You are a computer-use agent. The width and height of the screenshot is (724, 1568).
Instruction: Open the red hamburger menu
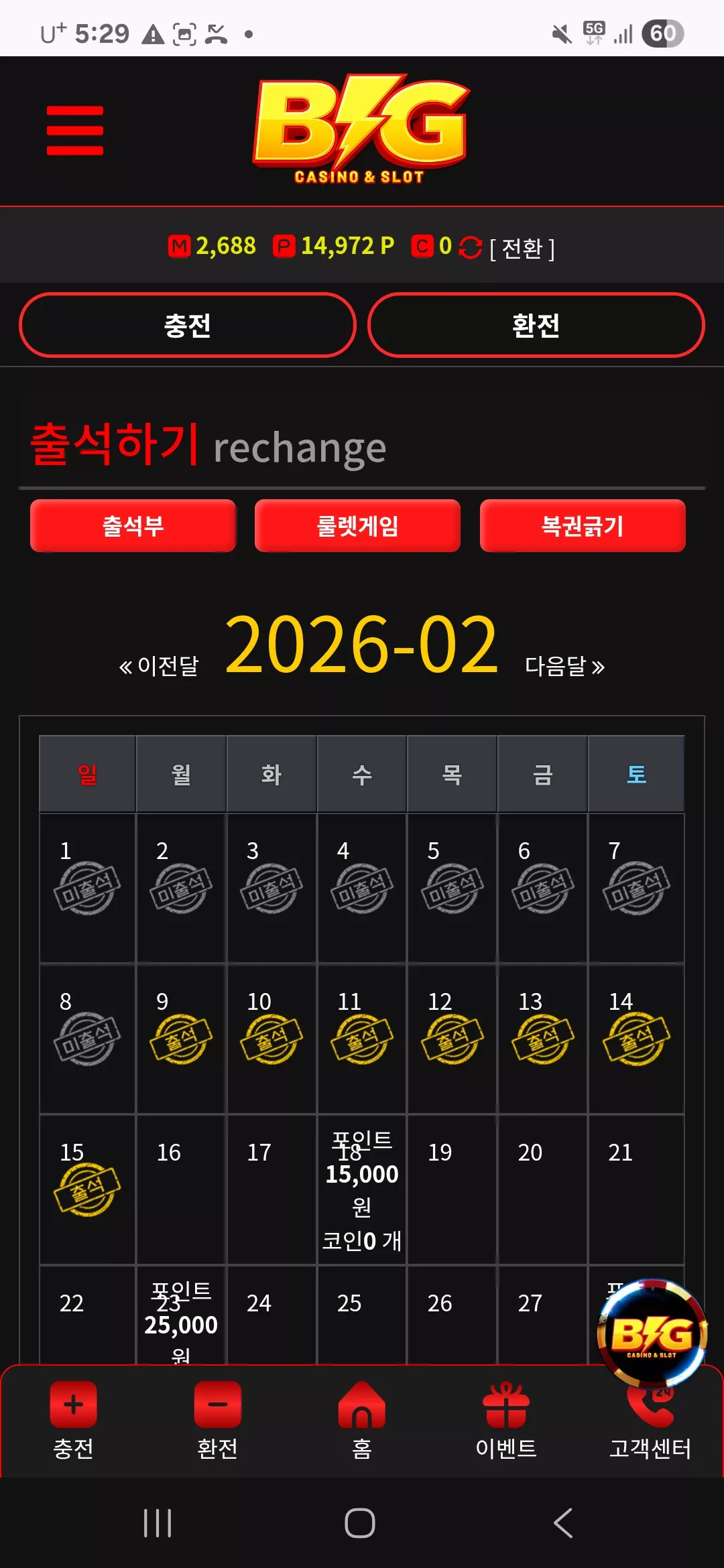click(x=75, y=131)
